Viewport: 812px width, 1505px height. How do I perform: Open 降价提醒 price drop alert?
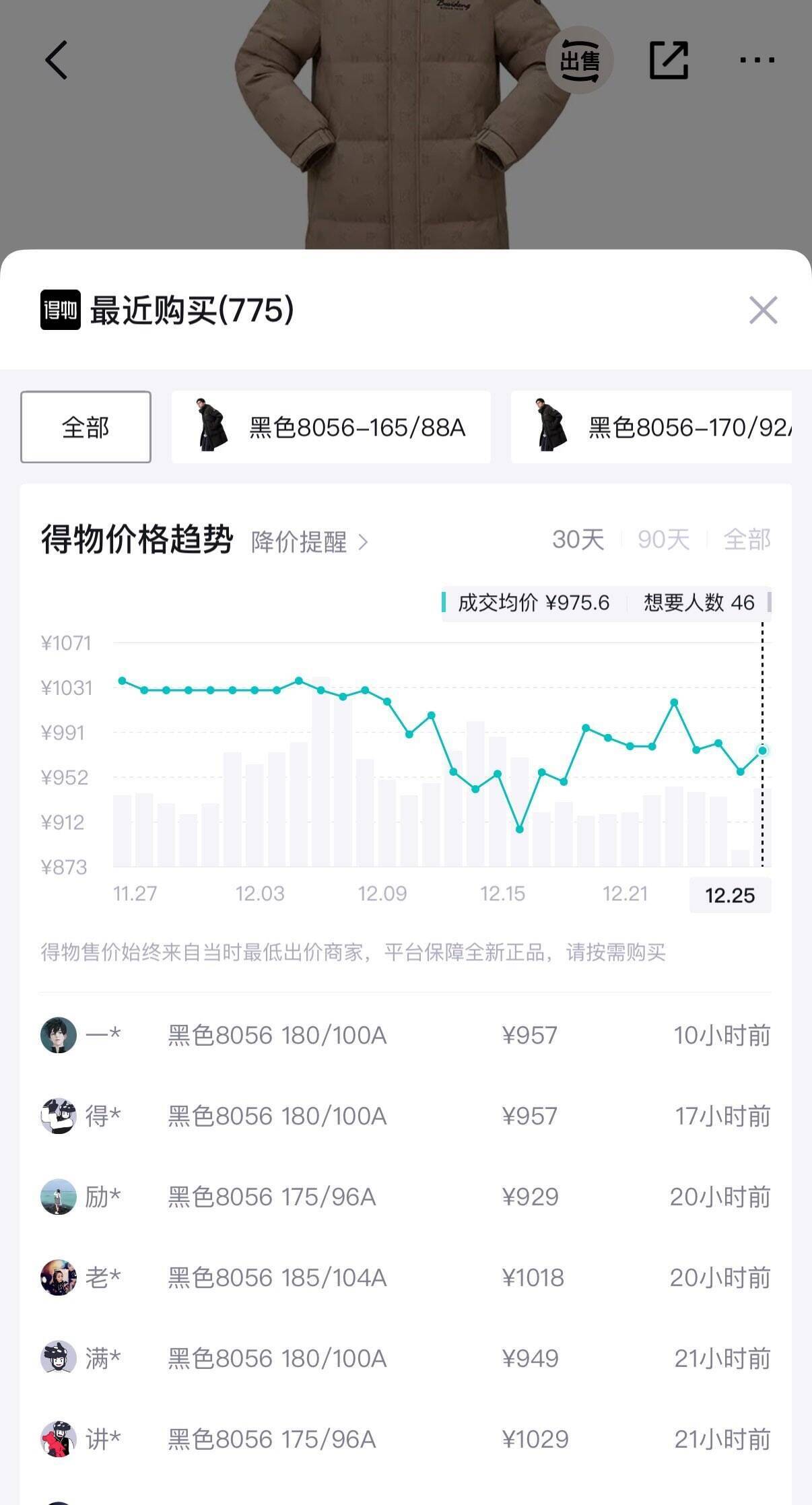tap(310, 542)
